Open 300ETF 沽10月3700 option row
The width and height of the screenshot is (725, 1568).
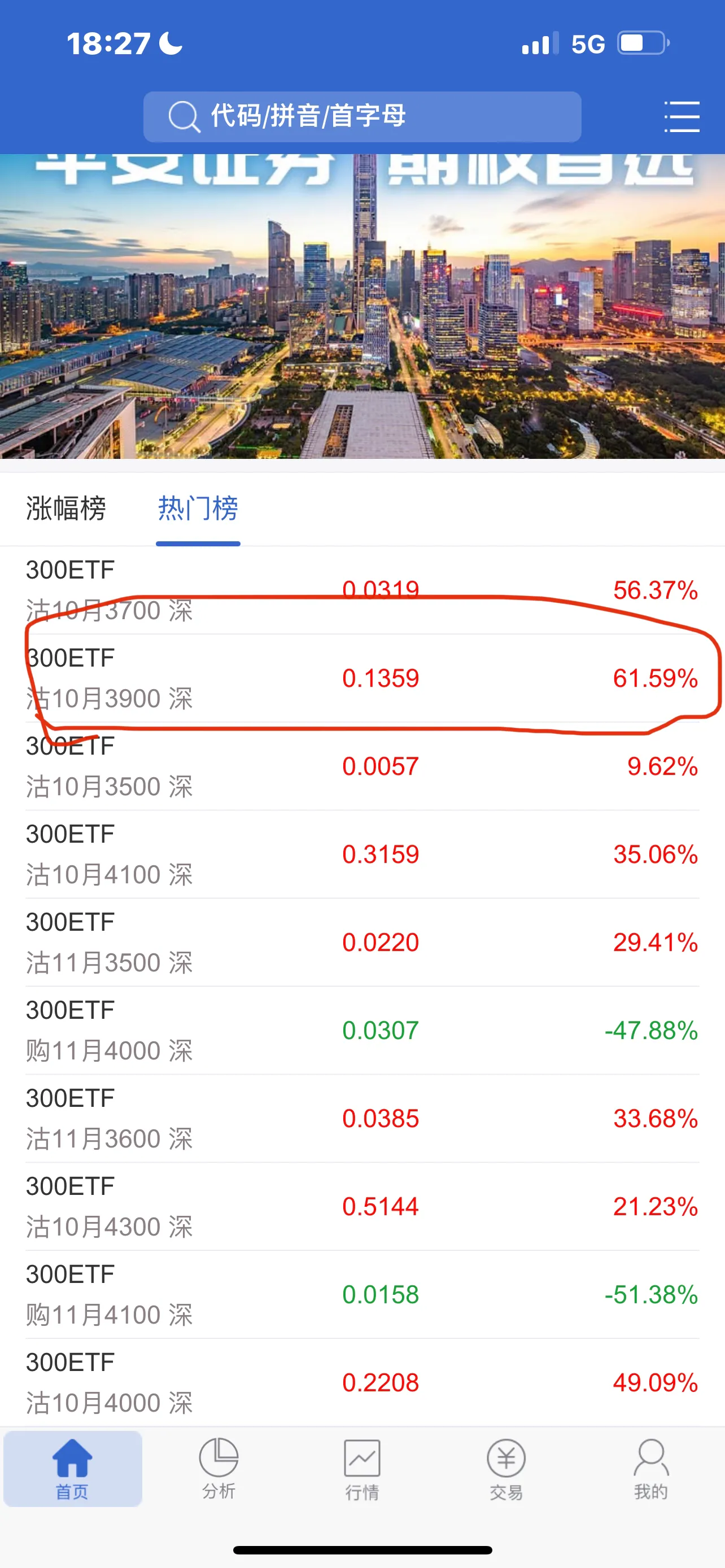[x=362, y=590]
